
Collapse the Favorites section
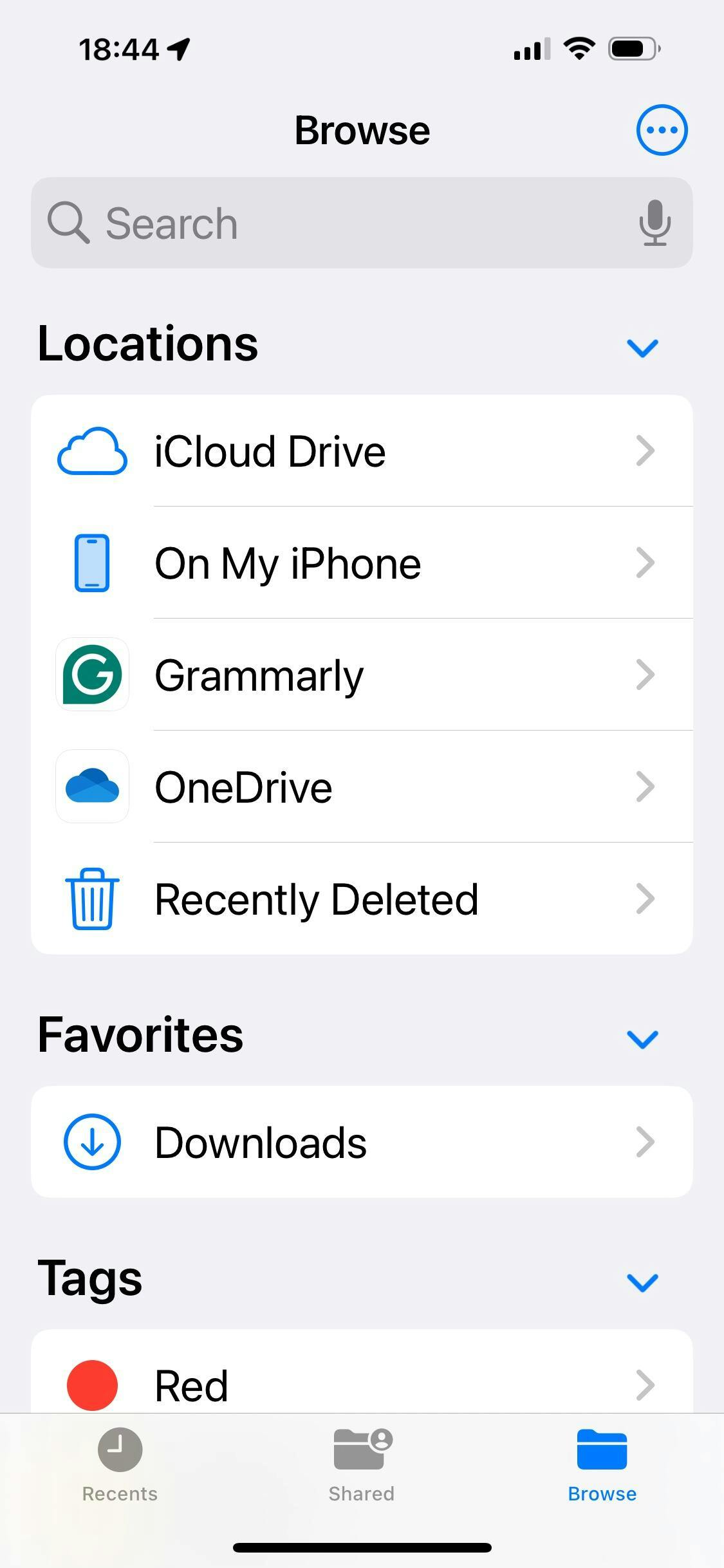(642, 1039)
